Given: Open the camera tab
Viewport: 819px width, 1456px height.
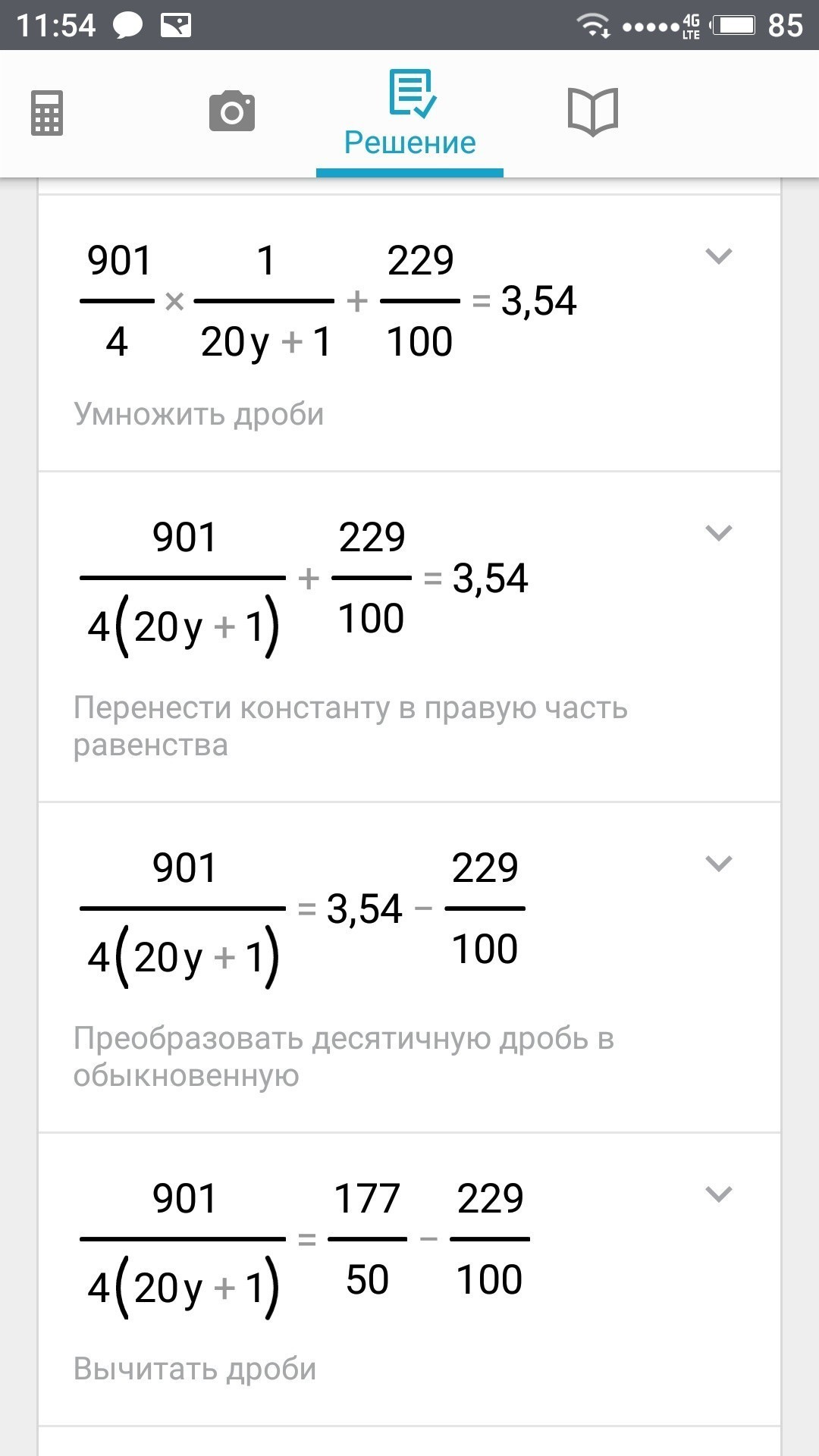Looking at the screenshot, I should 232,111.
